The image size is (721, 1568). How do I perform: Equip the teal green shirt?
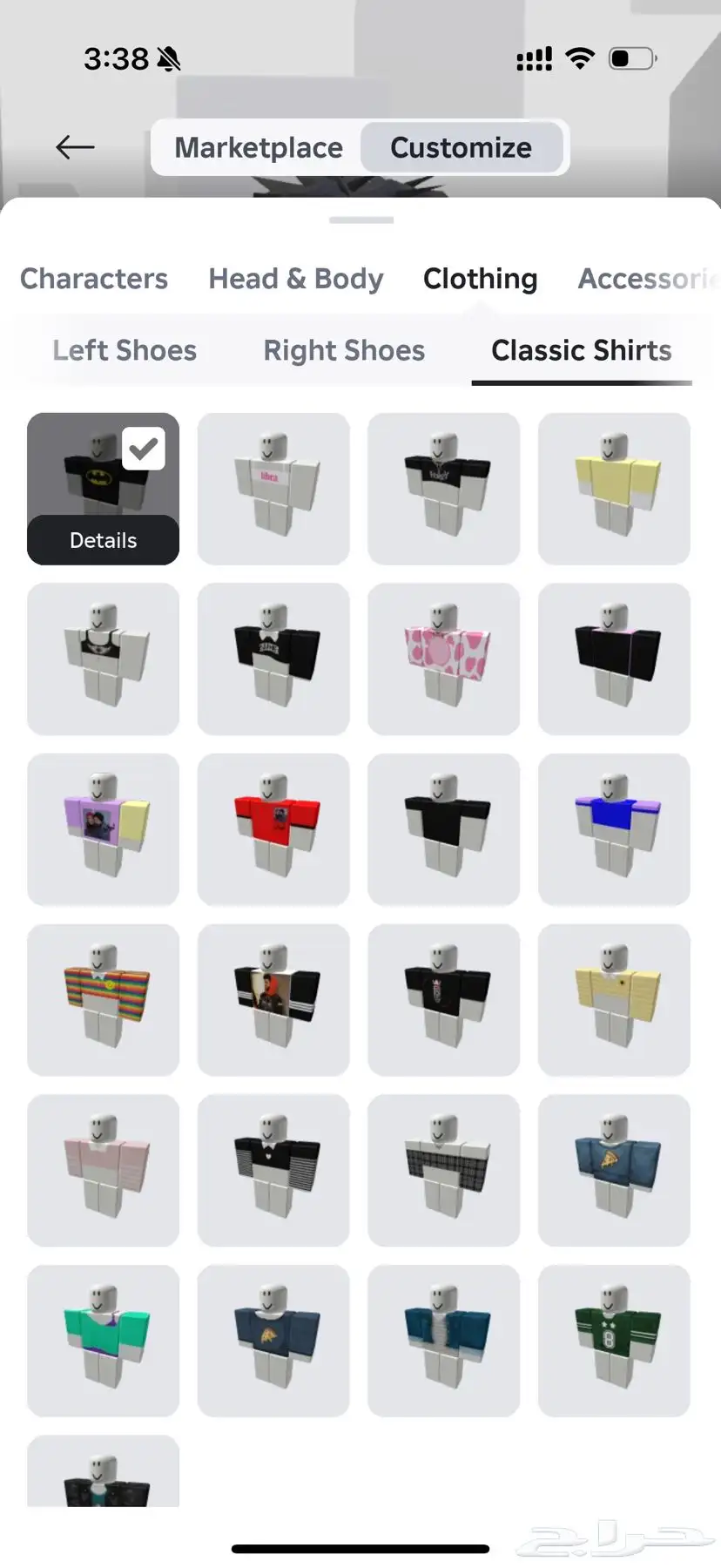103,1340
